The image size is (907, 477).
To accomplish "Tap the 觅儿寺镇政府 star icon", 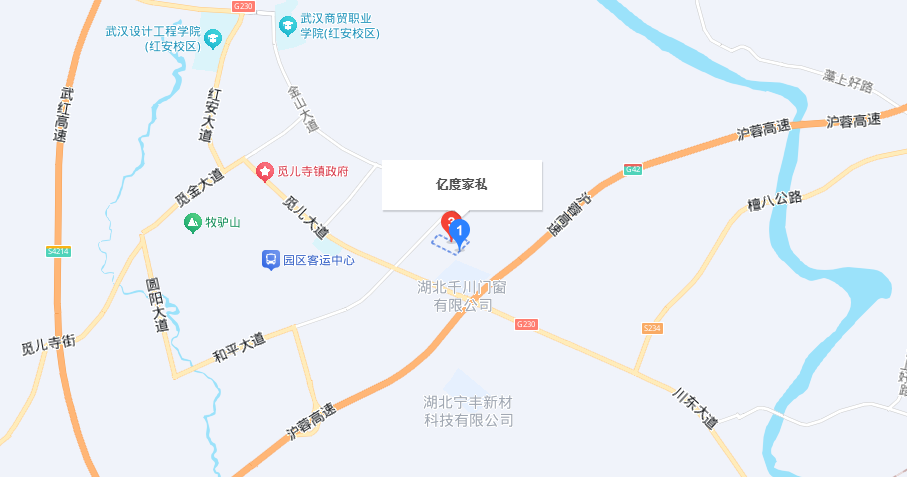I will coord(265,172).
